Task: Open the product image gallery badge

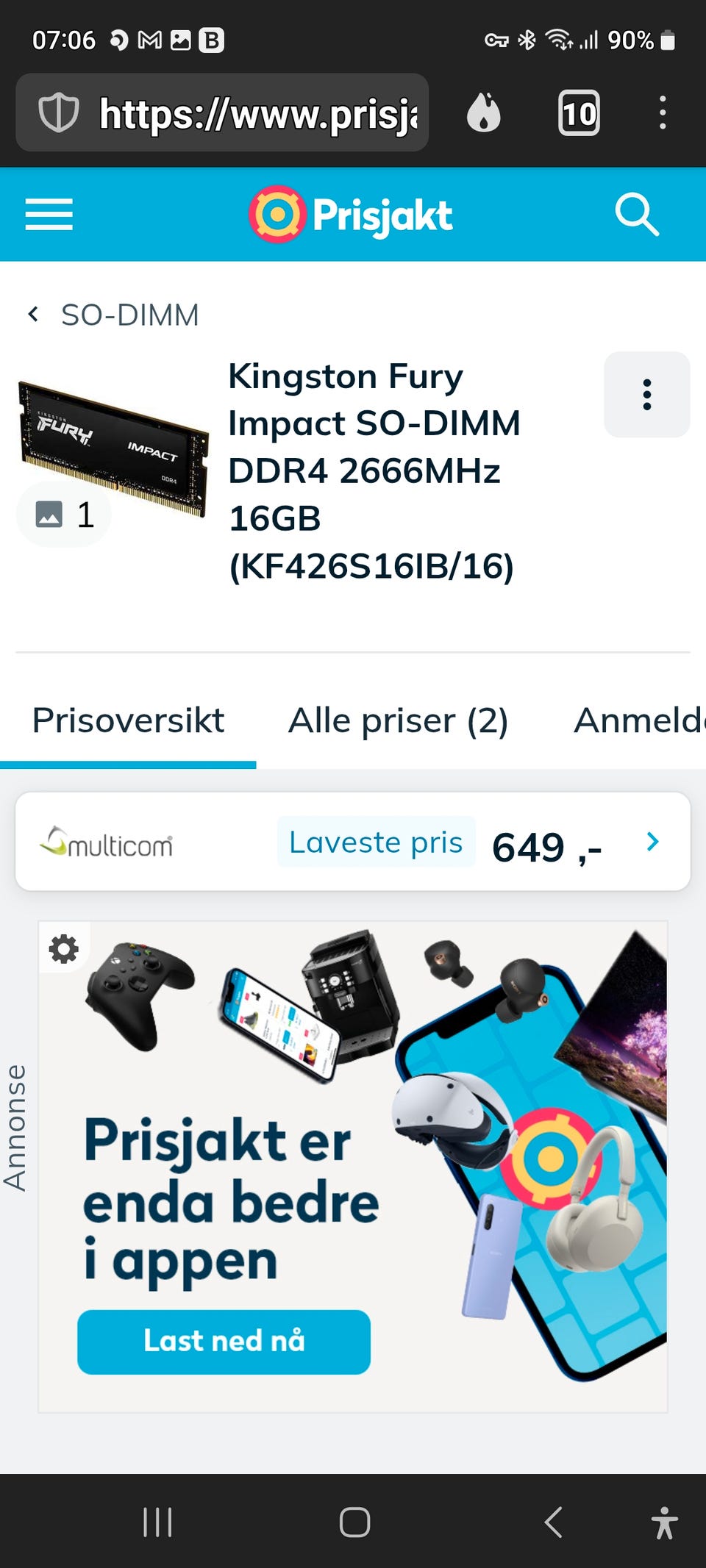Action: click(x=63, y=514)
